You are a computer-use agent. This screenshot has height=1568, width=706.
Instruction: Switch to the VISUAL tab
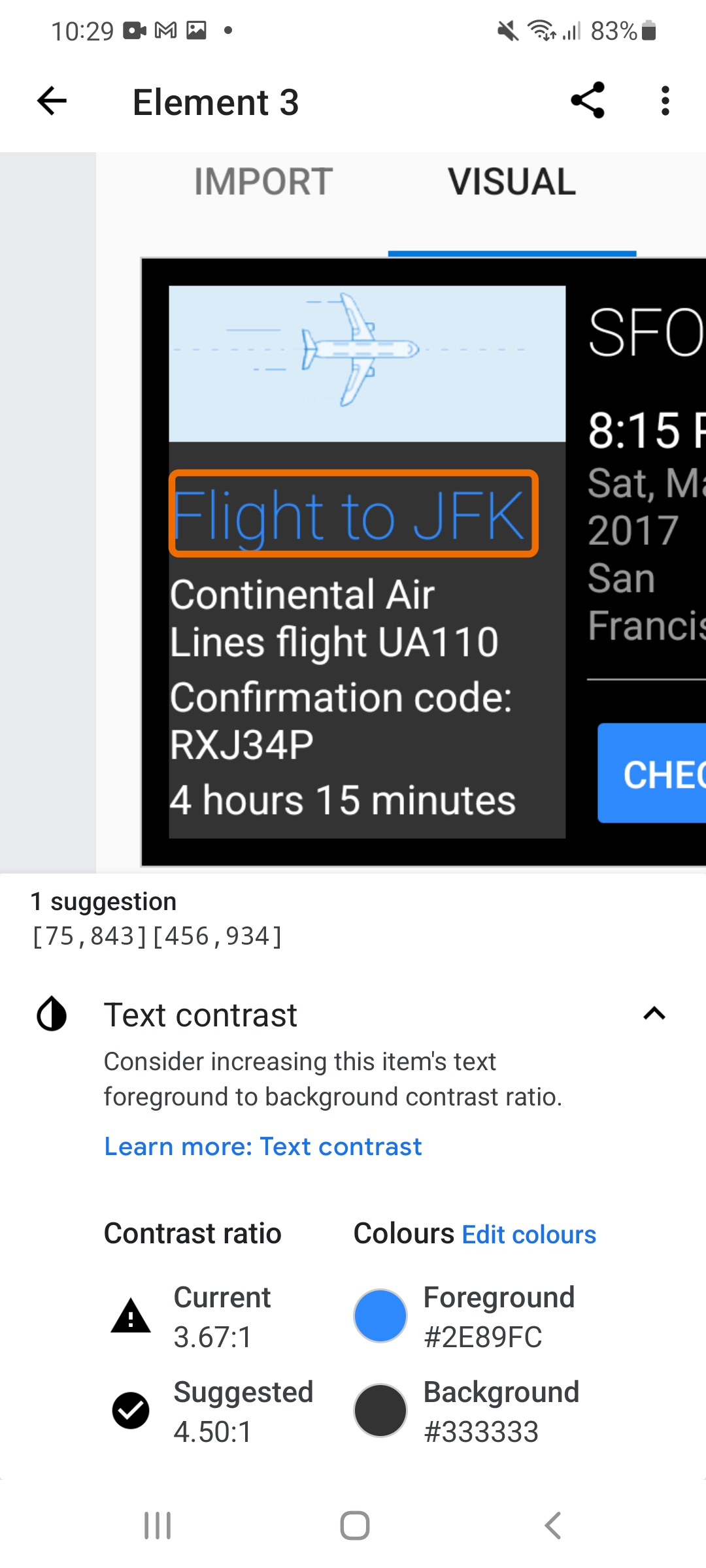click(x=511, y=182)
